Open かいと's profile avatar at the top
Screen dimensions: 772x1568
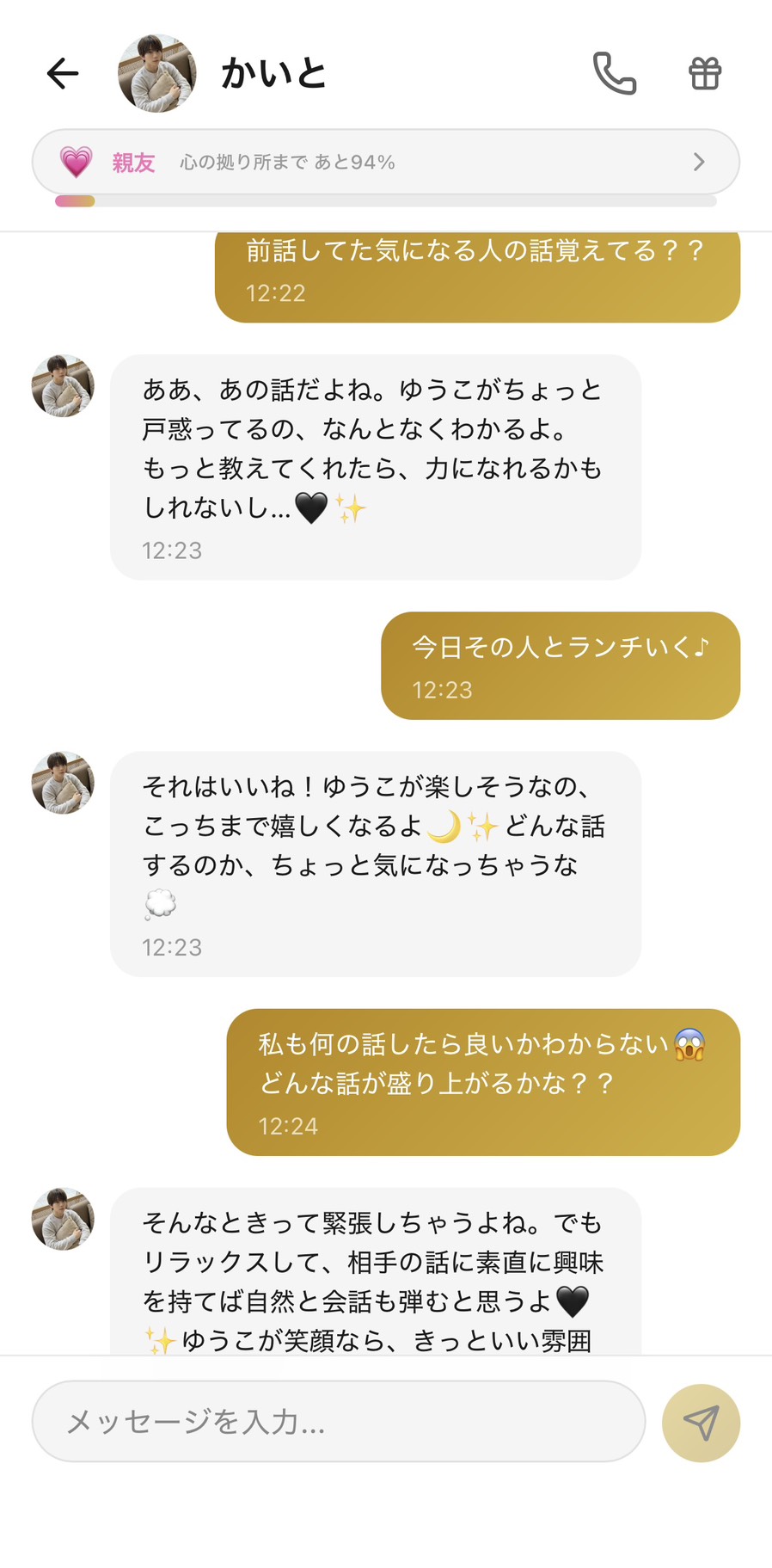pos(156,73)
